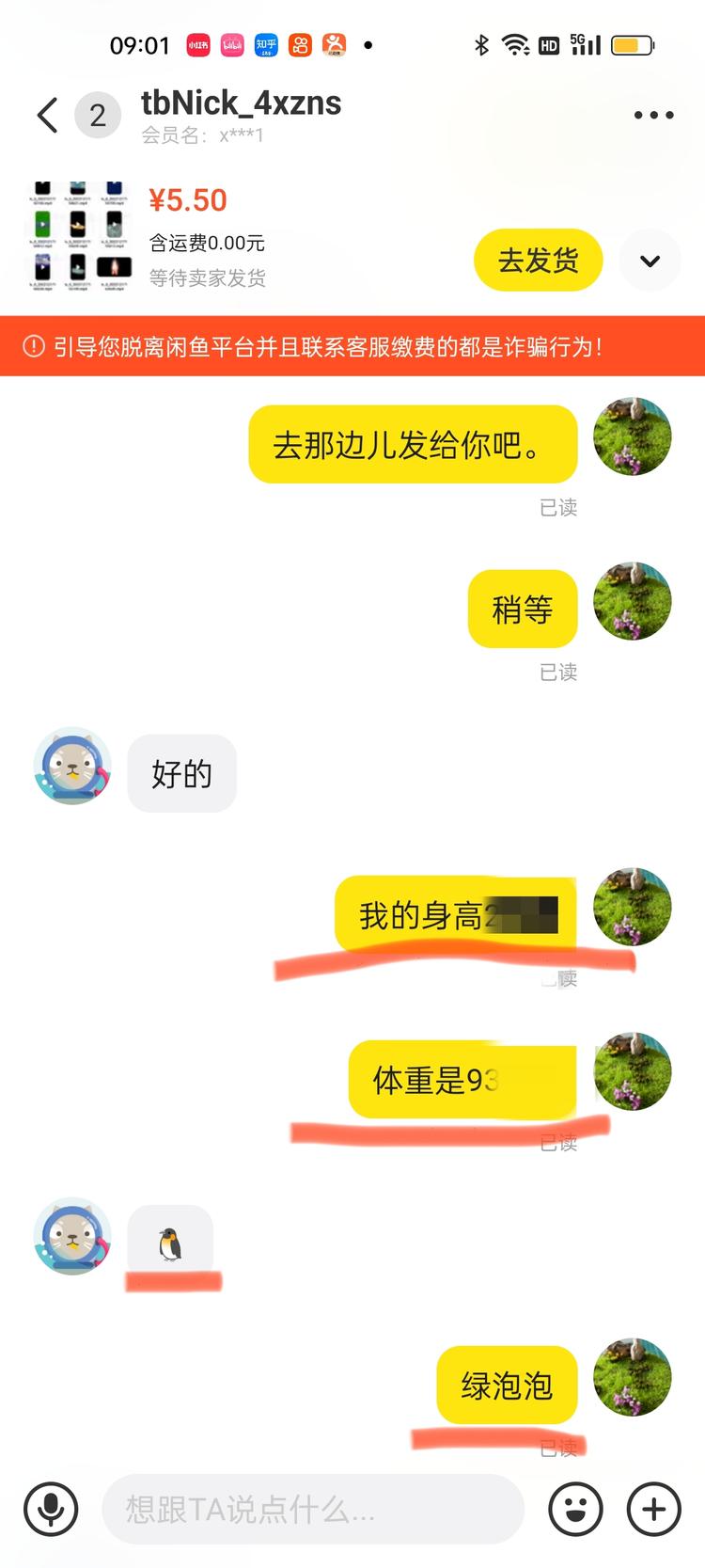Tap the back arrow to leave chat

tap(46, 114)
